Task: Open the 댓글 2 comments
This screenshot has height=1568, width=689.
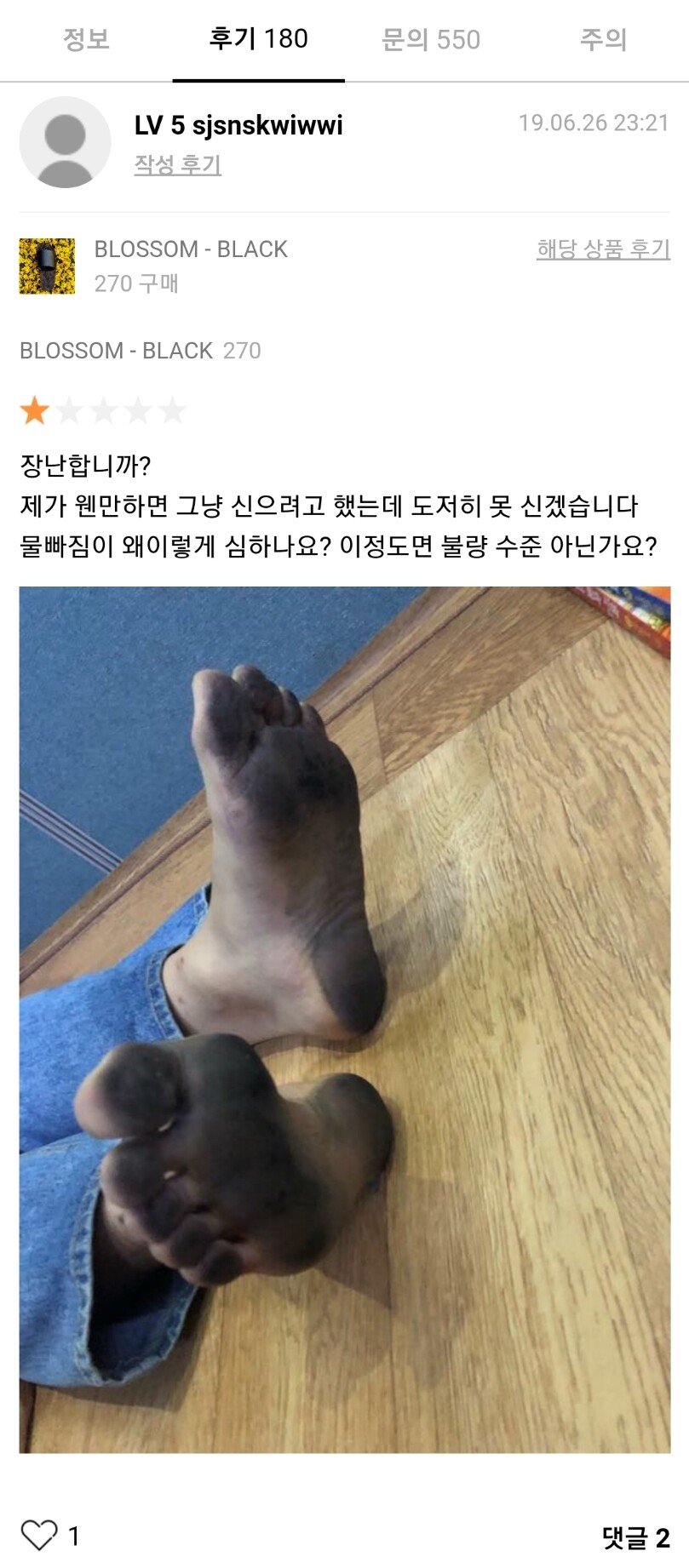Action: pos(635,1537)
